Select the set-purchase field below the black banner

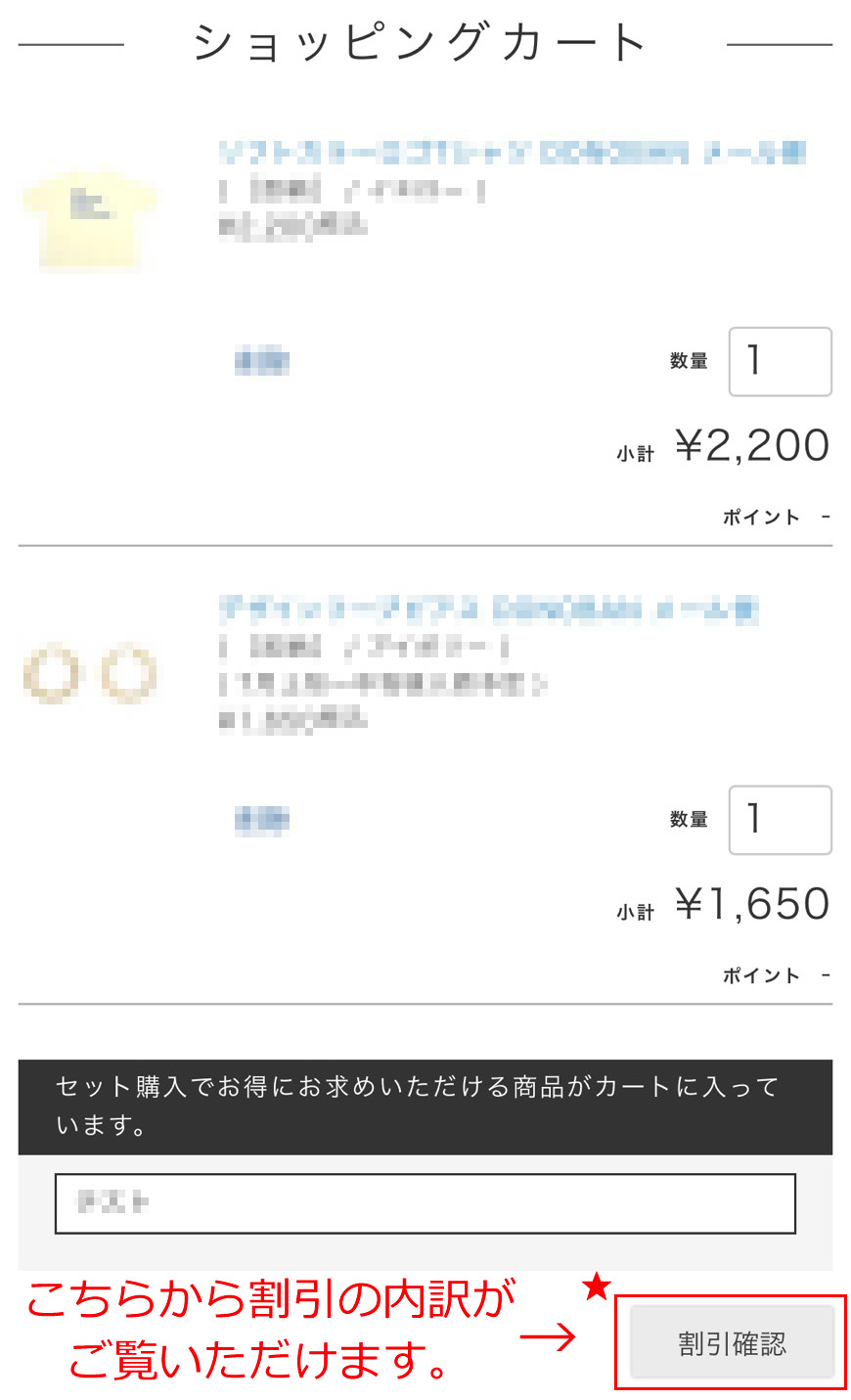coord(425,1203)
